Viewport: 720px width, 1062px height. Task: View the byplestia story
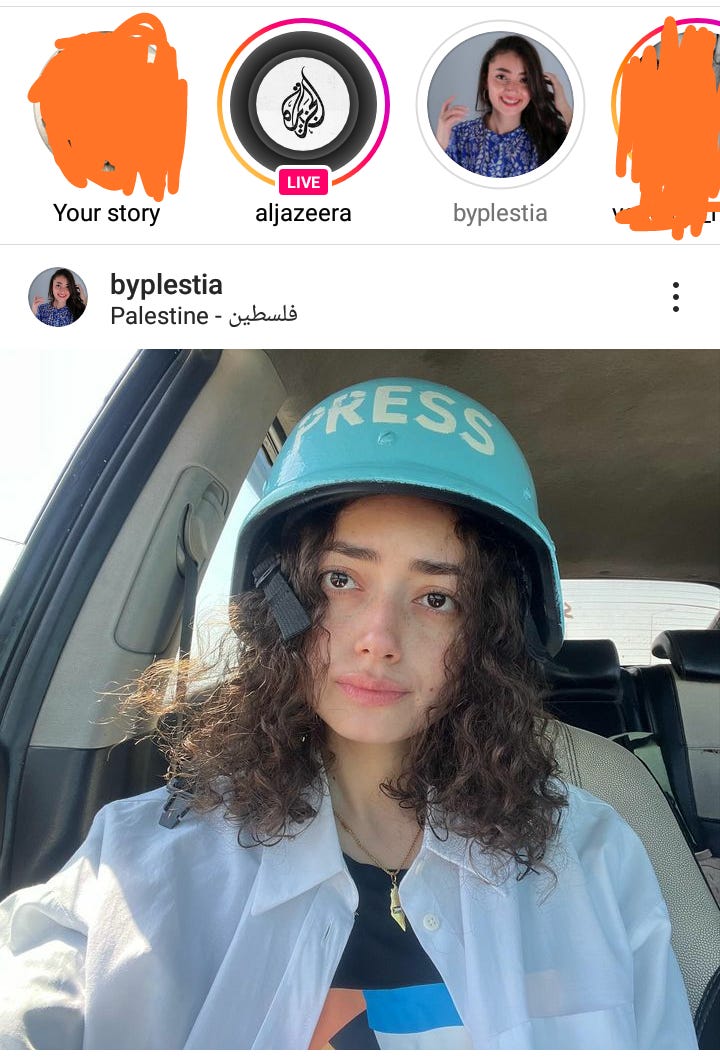click(500, 104)
